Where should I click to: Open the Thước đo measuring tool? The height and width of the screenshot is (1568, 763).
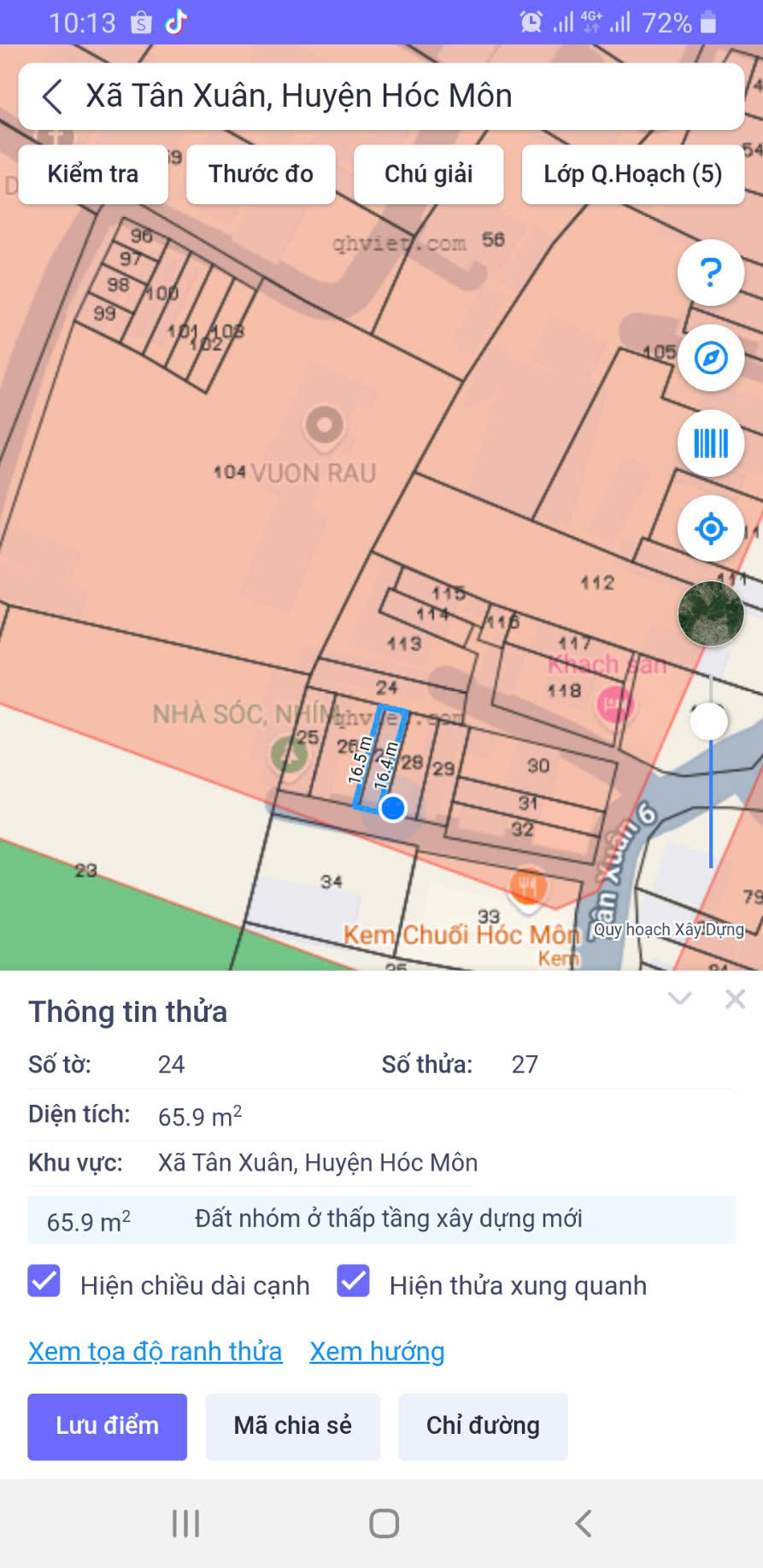261,174
